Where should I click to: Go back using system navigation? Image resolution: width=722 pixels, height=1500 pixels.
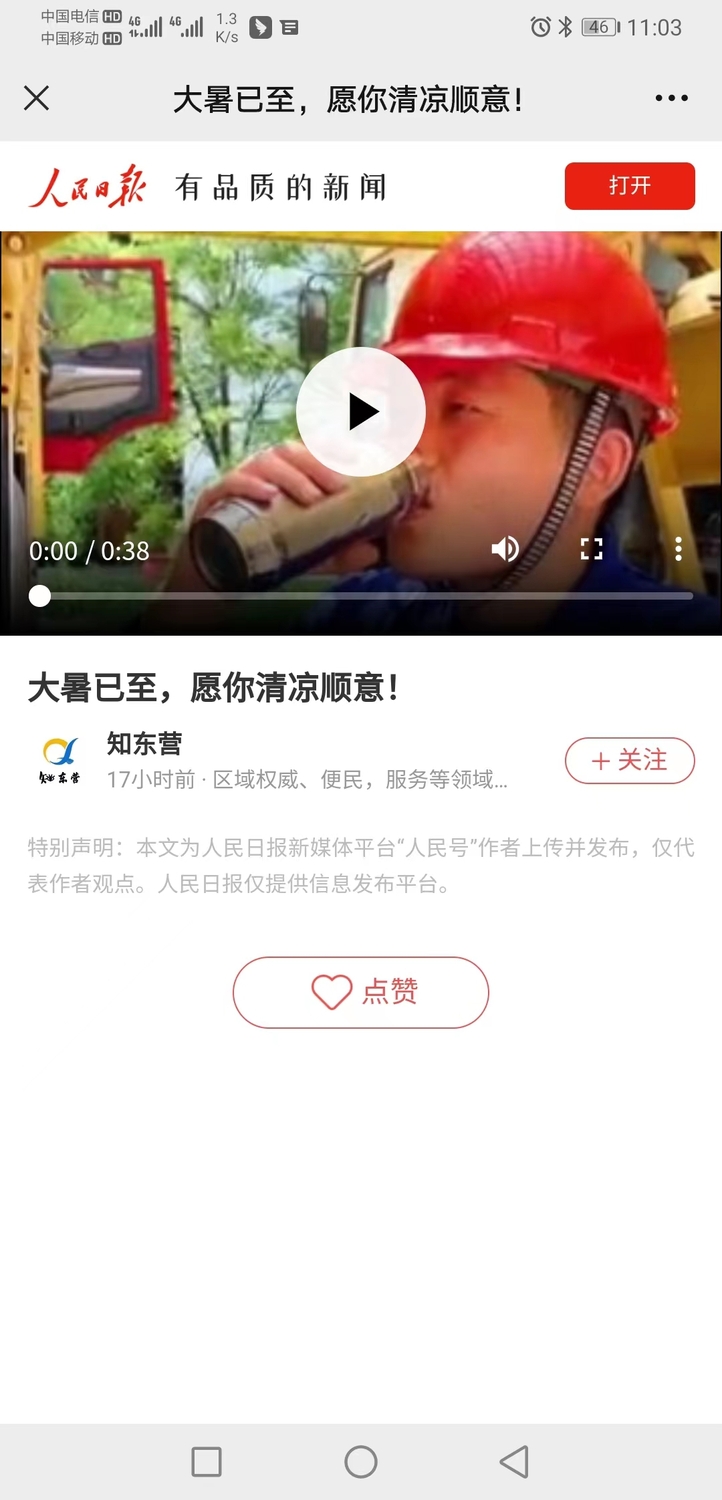(514, 1462)
